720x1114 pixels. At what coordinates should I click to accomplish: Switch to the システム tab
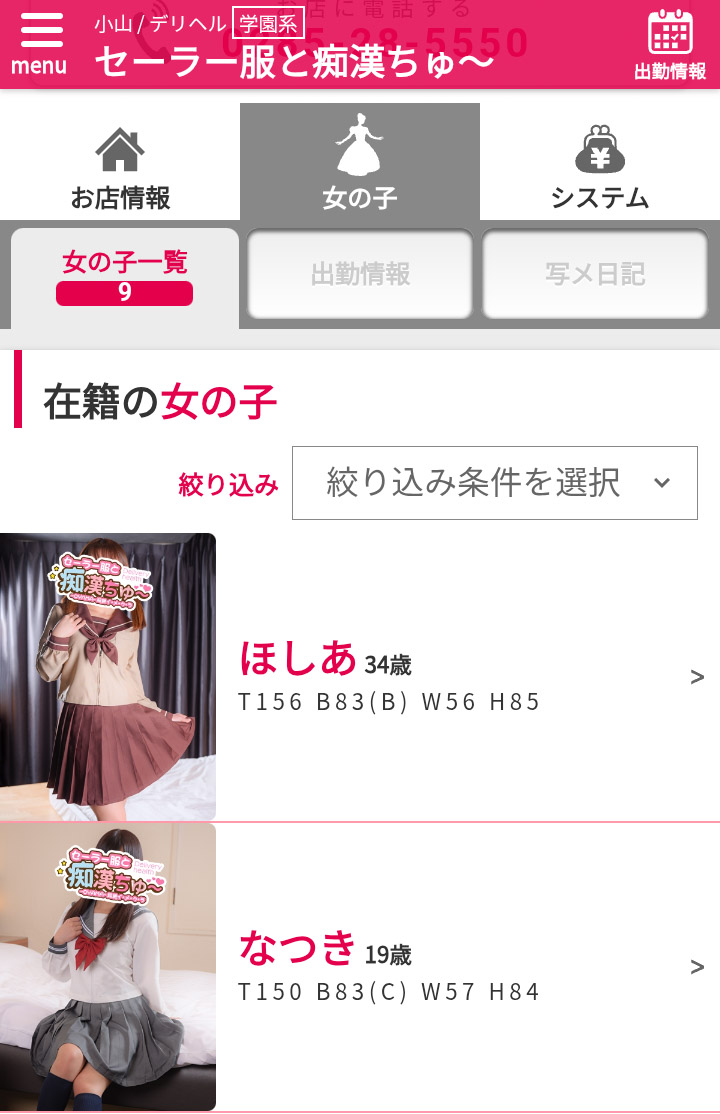(x=600, y=165)
